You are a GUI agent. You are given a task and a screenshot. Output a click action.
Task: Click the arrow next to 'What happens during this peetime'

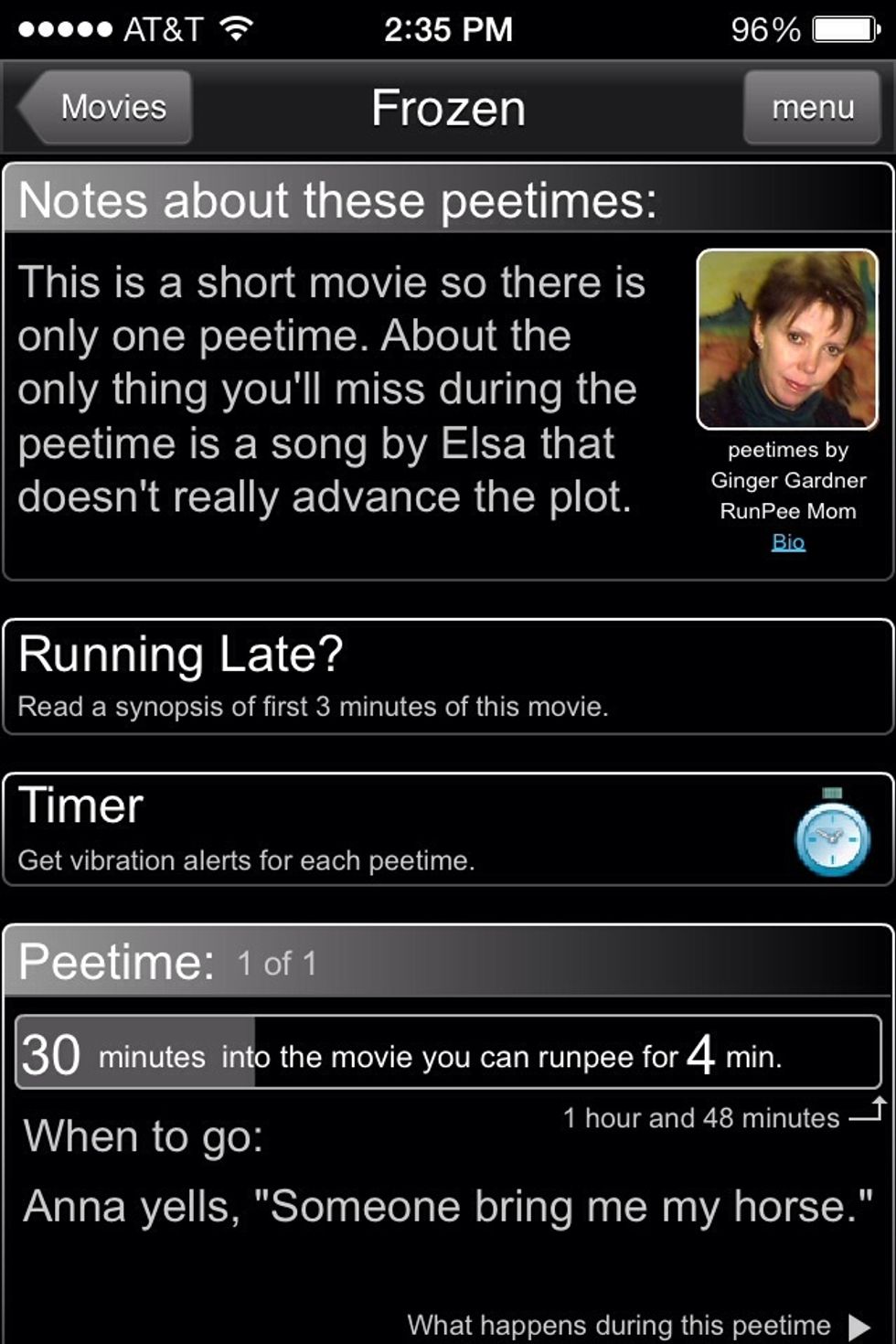pos(858,1323)
